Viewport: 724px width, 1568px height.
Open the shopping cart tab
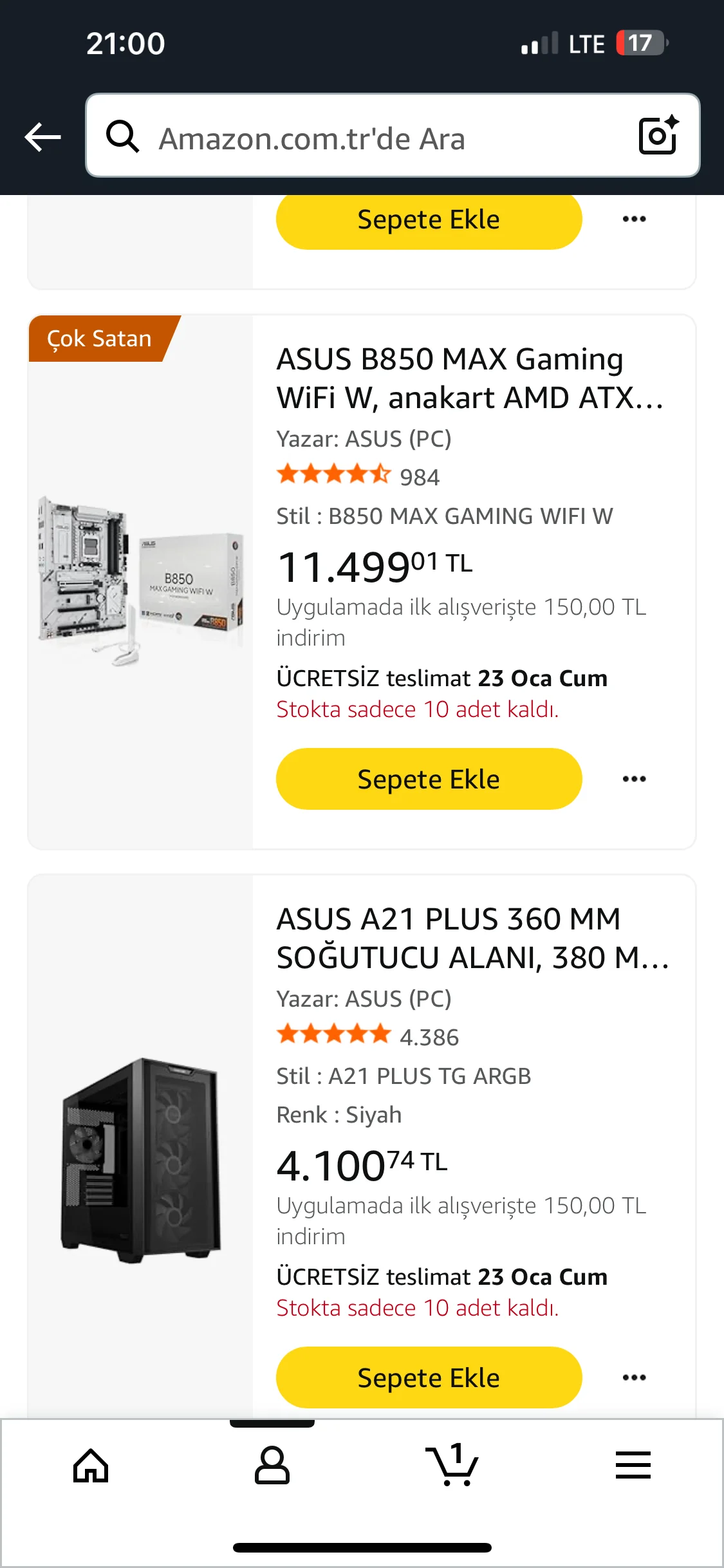point(452,1466)
